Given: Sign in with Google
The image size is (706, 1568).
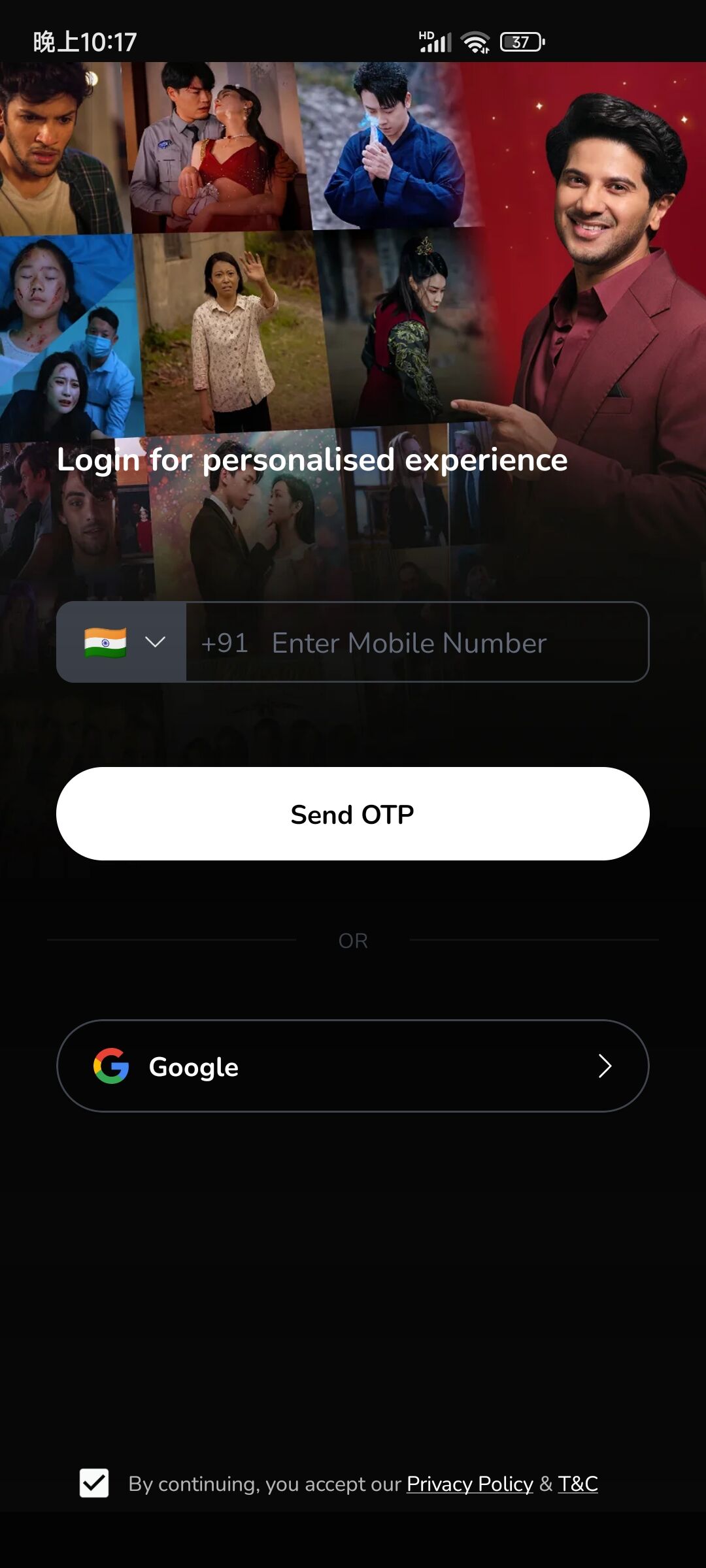Looking at the screenshot, I should click(353, 1066).
